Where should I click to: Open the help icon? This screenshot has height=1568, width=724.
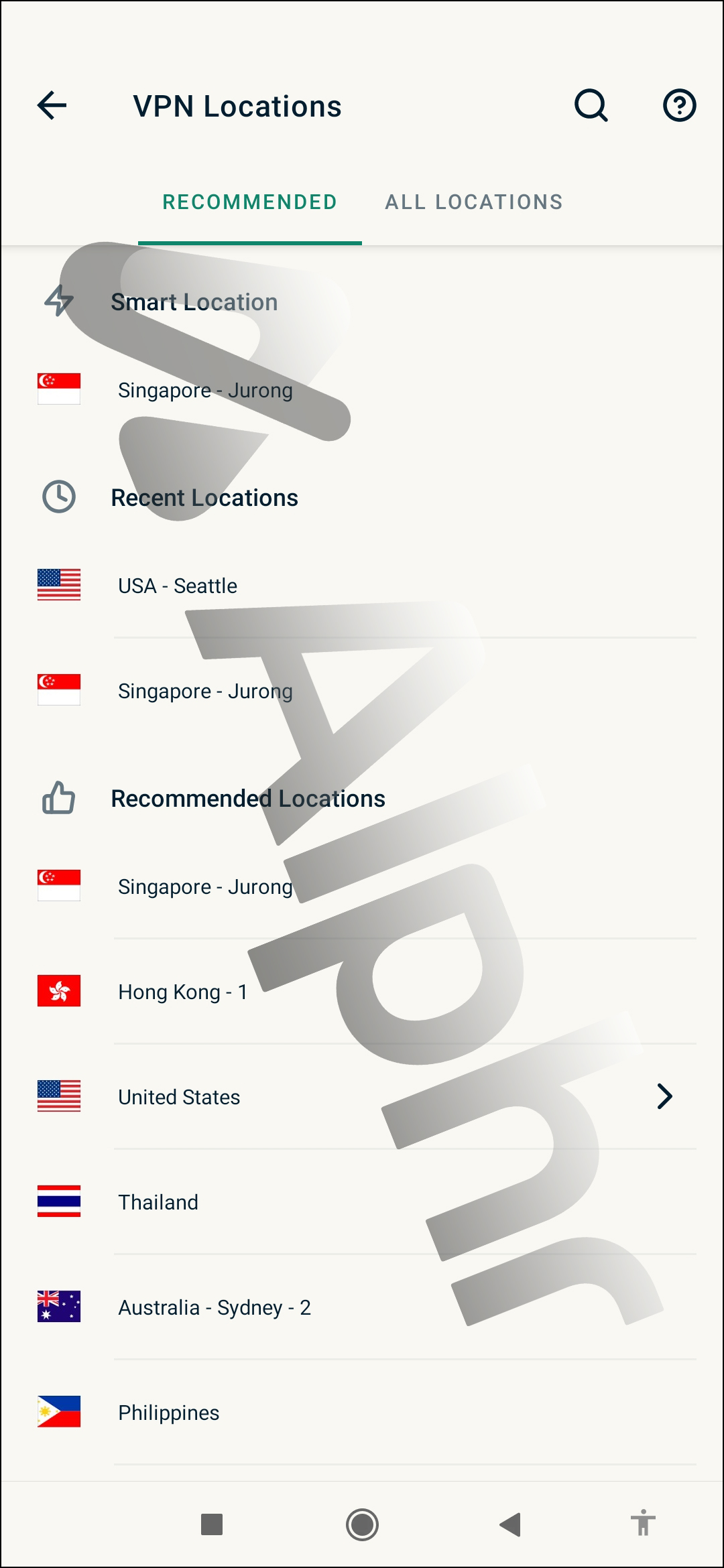(679, 106)
